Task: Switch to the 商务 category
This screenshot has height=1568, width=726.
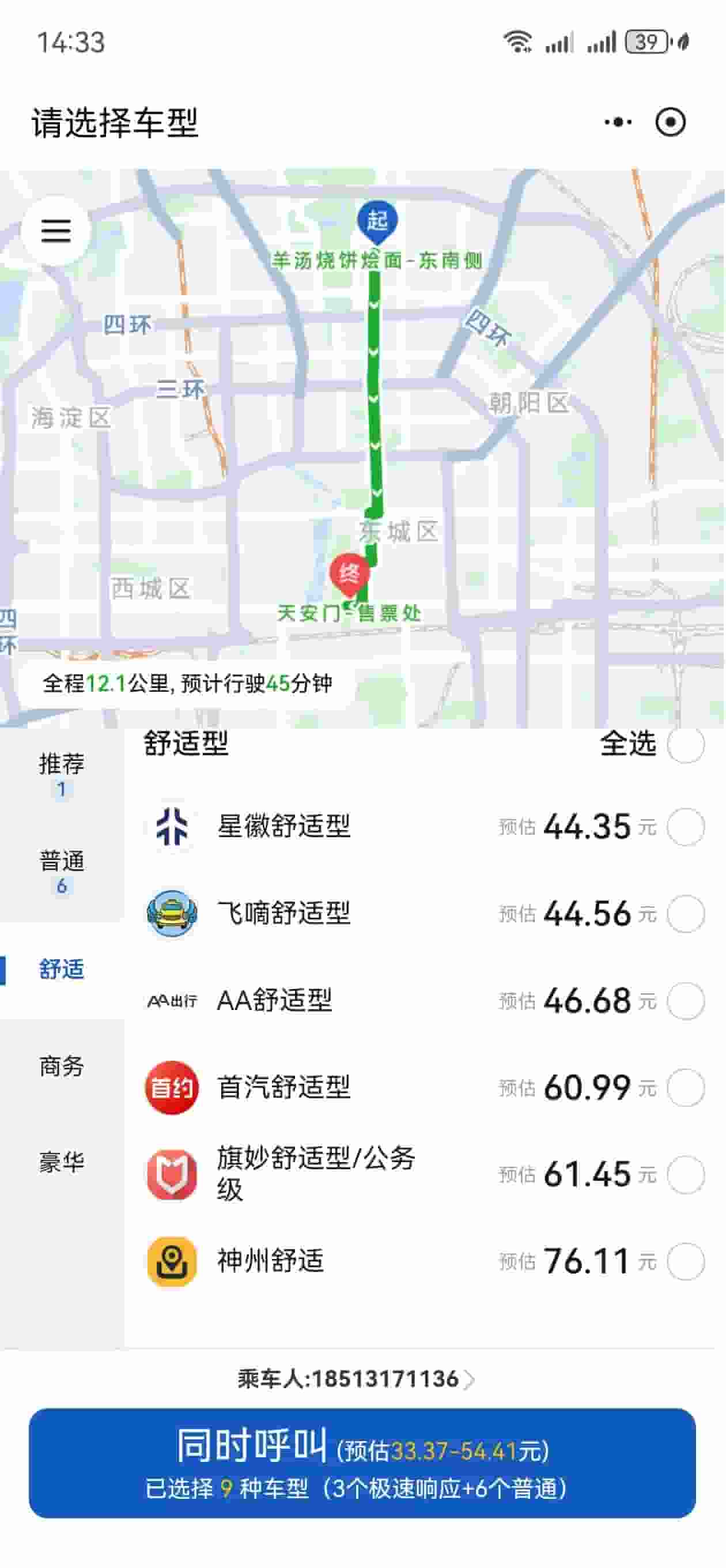Action: pyautogui.click(x=62, y=1066)
